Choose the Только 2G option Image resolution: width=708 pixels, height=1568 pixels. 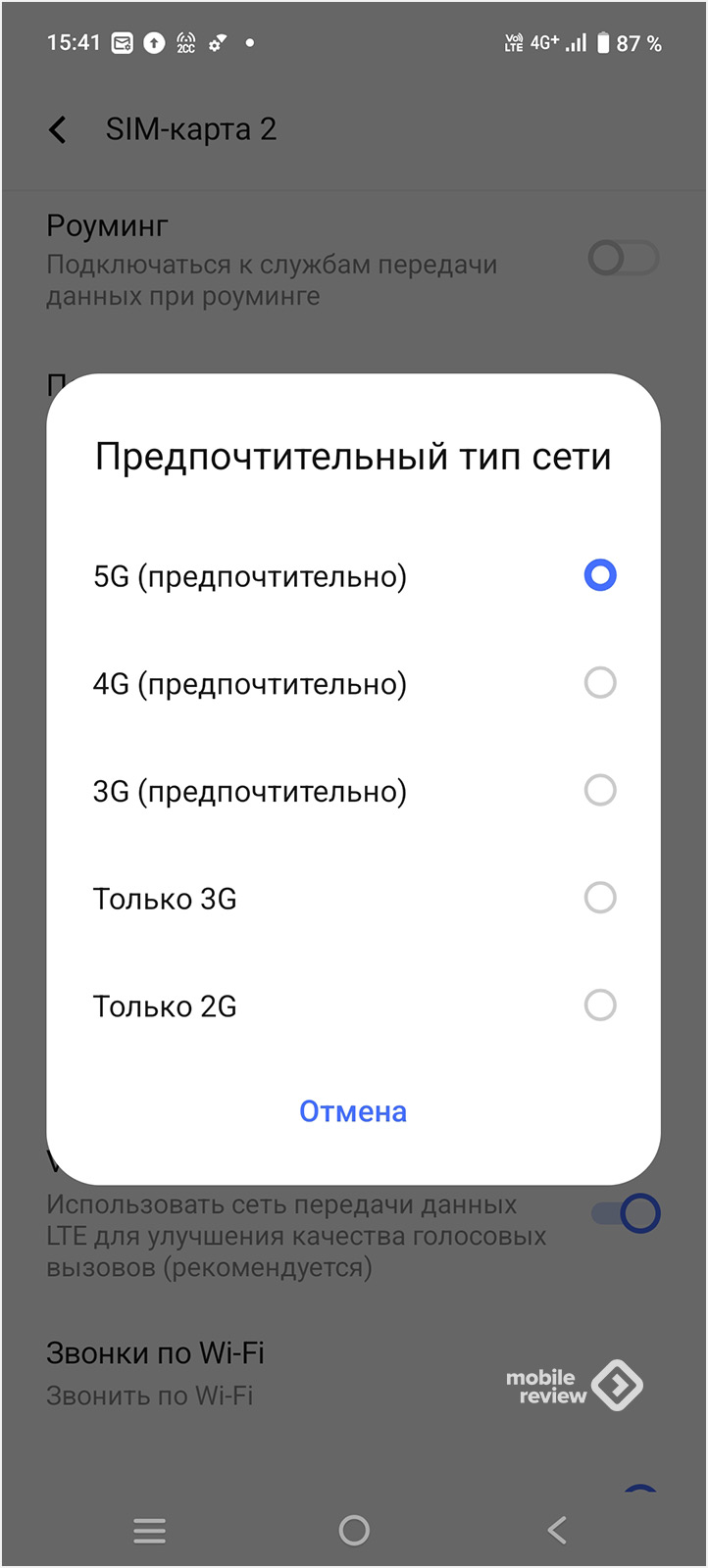click(x=353, y=1005)
